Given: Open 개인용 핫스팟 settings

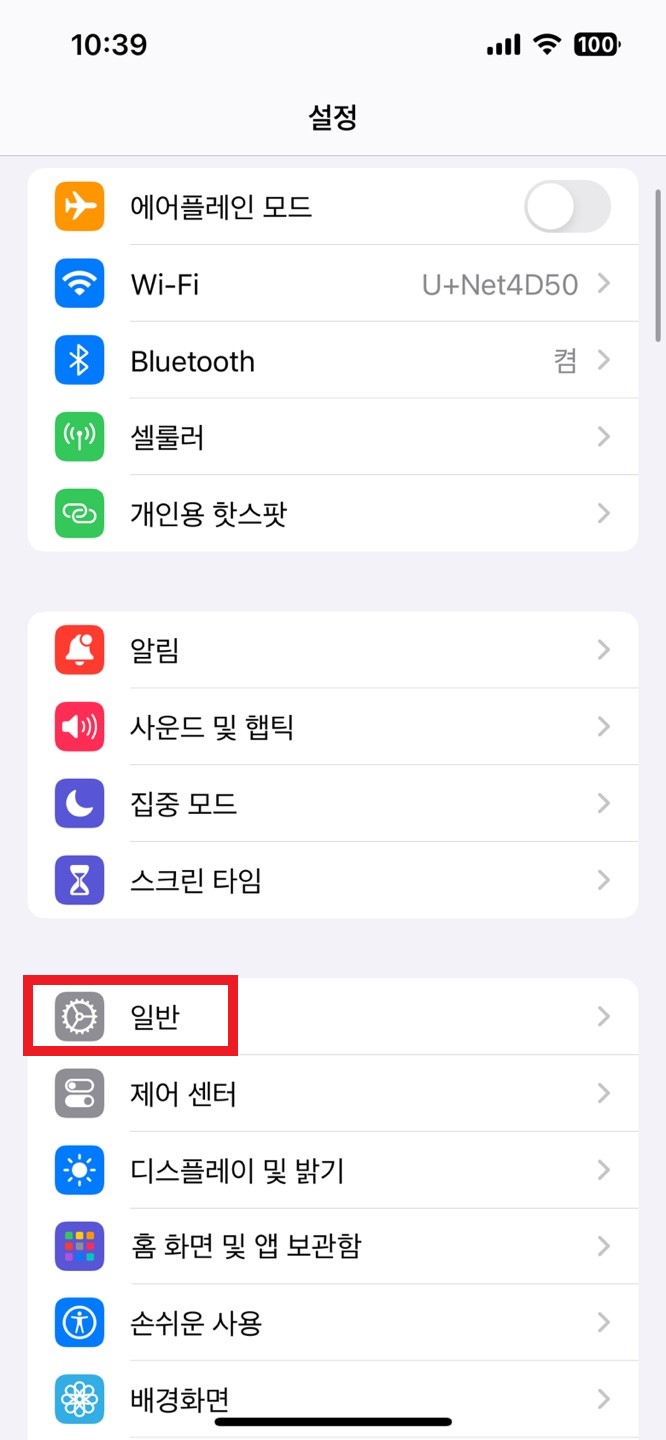Looking at the screenshot, I should point(332,514).
